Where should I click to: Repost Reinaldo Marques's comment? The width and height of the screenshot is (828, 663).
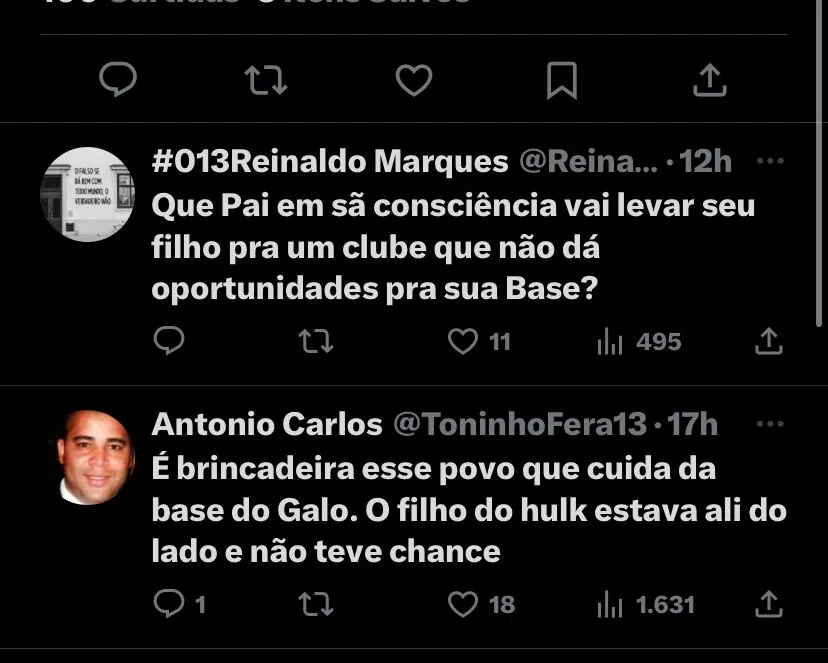(316, 342)
